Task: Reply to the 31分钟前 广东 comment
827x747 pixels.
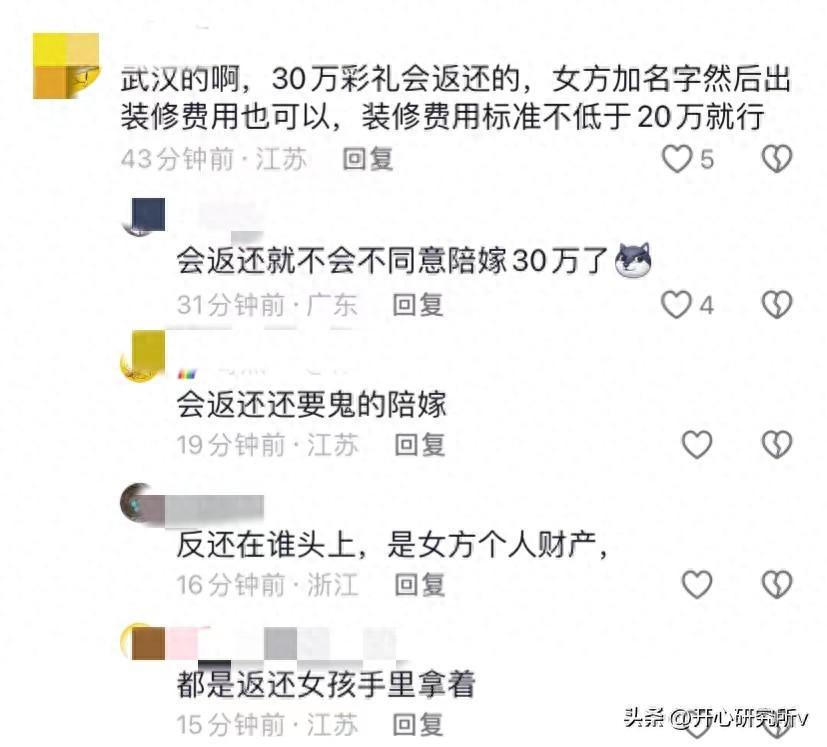Action: (417, 304)
